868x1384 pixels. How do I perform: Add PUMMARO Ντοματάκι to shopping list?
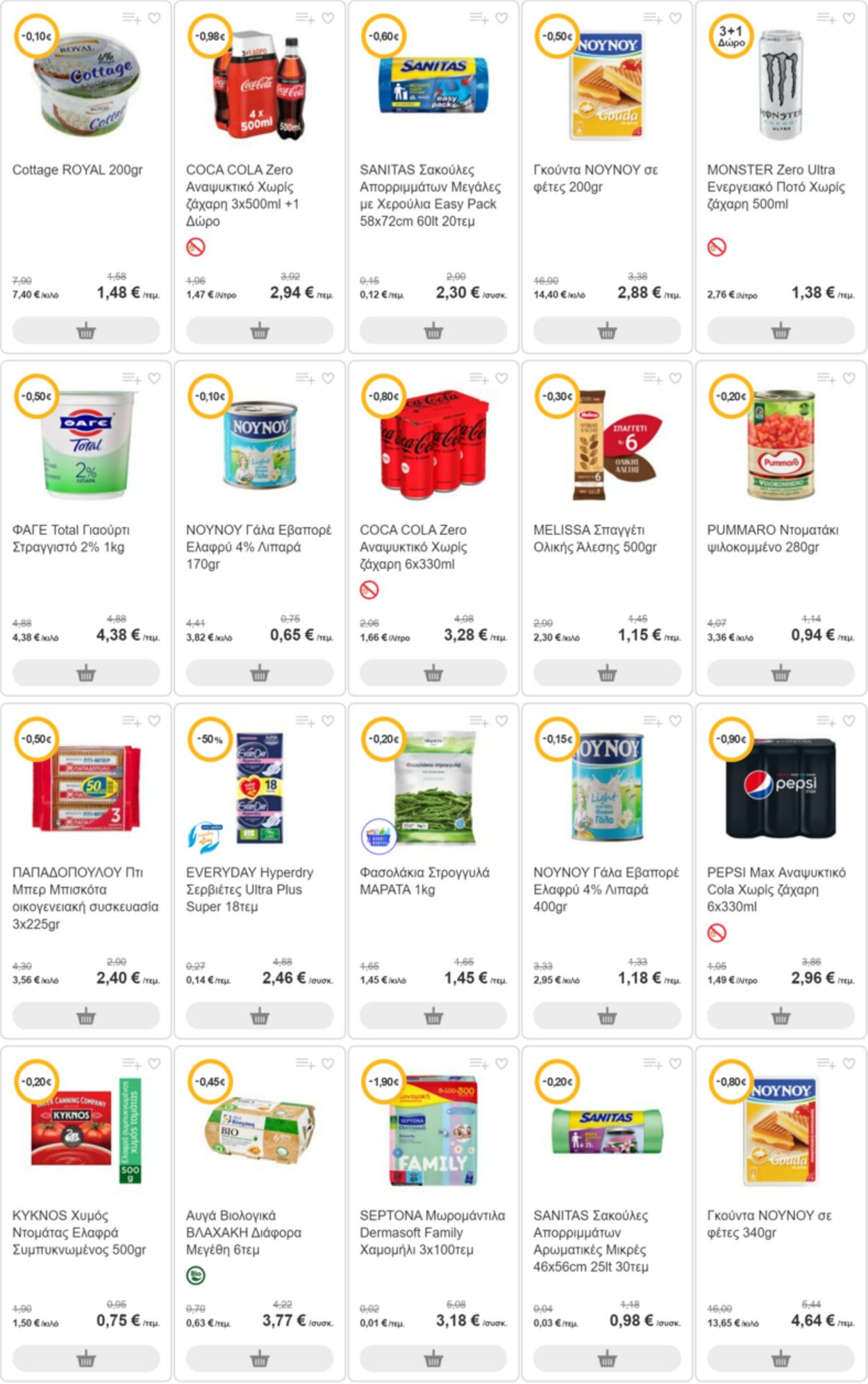(826, 379)
